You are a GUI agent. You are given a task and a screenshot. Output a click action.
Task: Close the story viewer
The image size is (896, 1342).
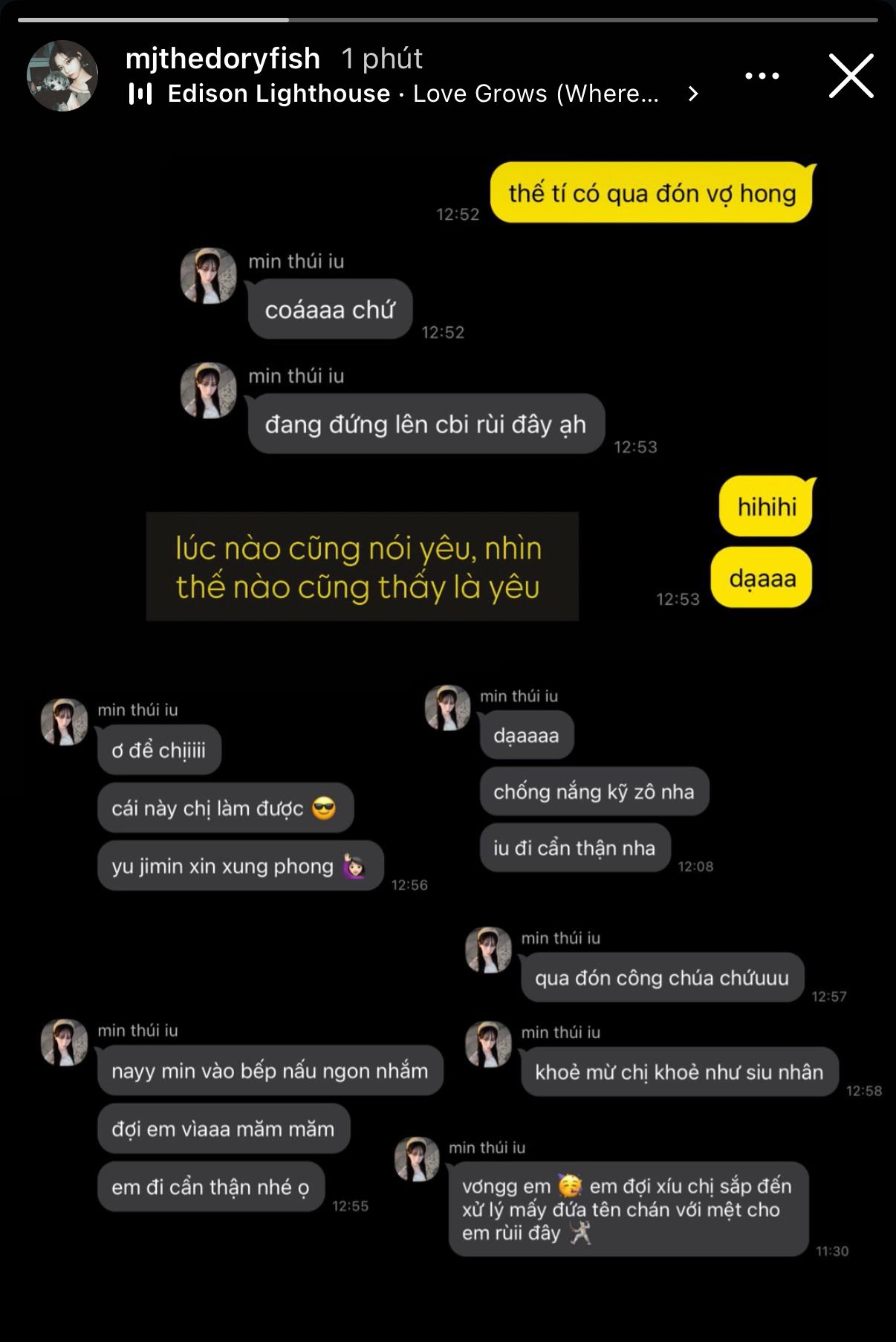tap(851, 76)
